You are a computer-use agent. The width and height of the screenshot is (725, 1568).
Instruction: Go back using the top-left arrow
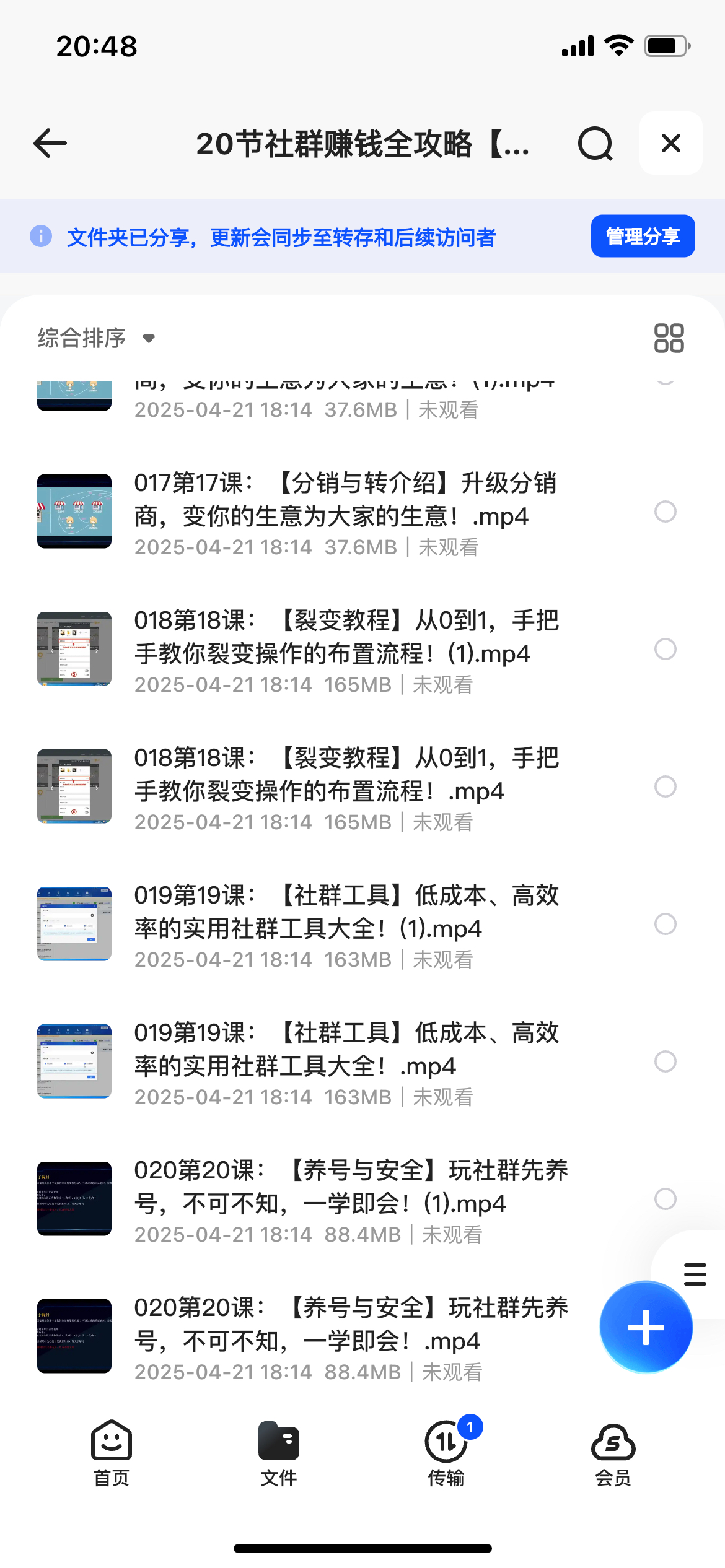(50, 144)
